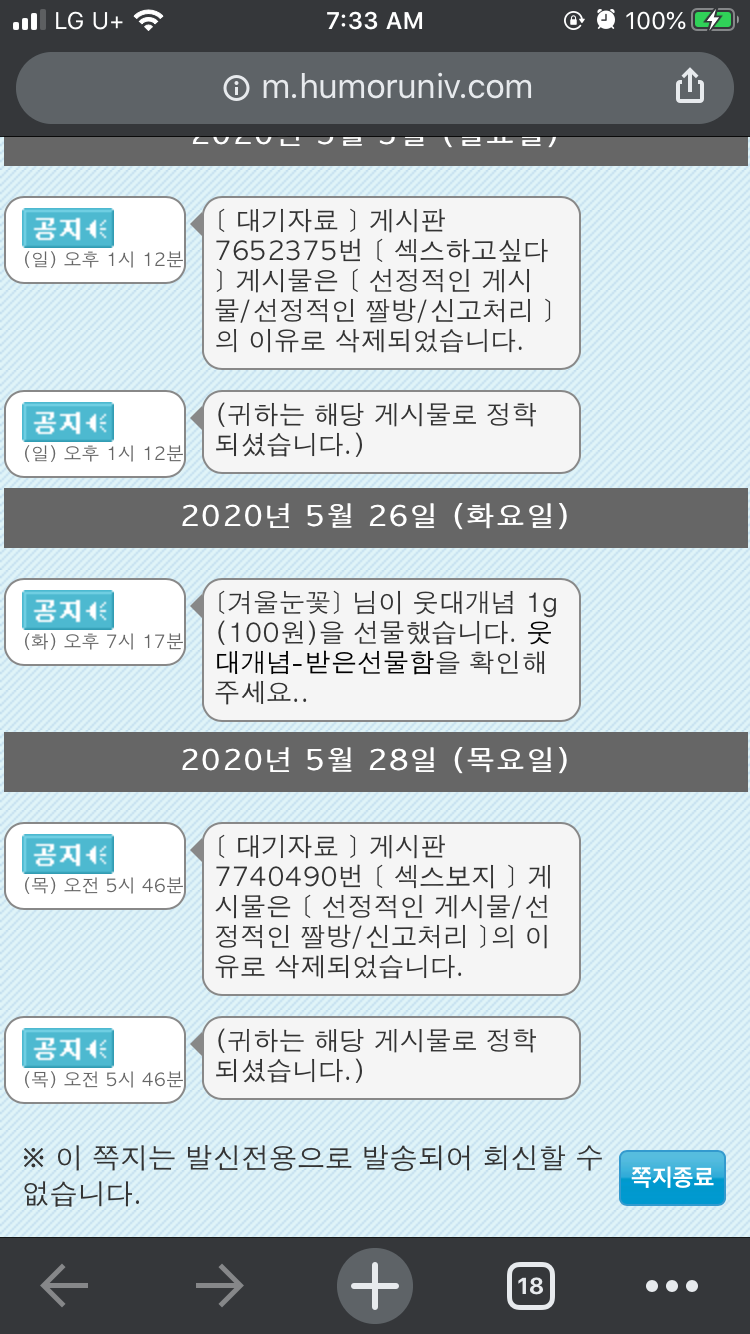Screen dimensions: 750x1334
Task: Open the browser three-dot menu
Action: [671, 1286]
